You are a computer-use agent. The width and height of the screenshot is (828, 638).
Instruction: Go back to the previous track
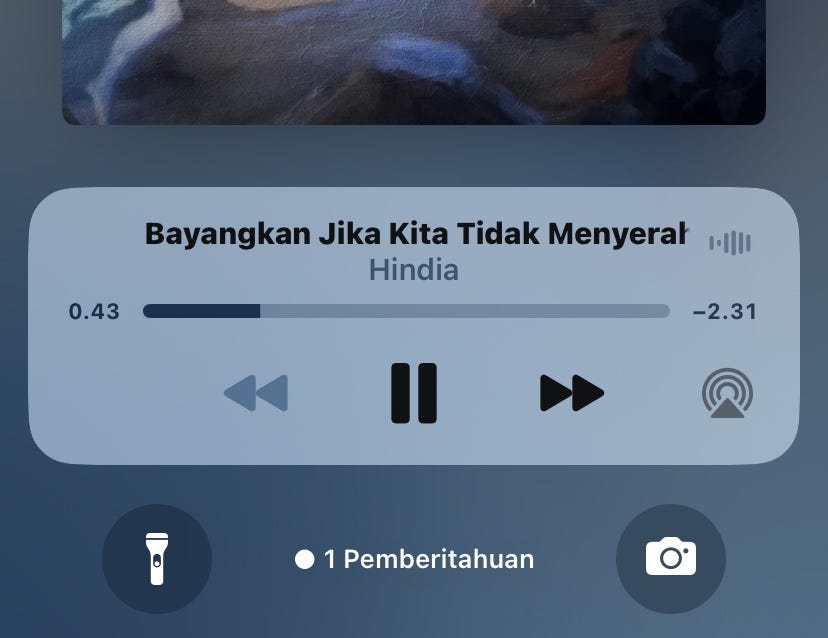(256, 393)
